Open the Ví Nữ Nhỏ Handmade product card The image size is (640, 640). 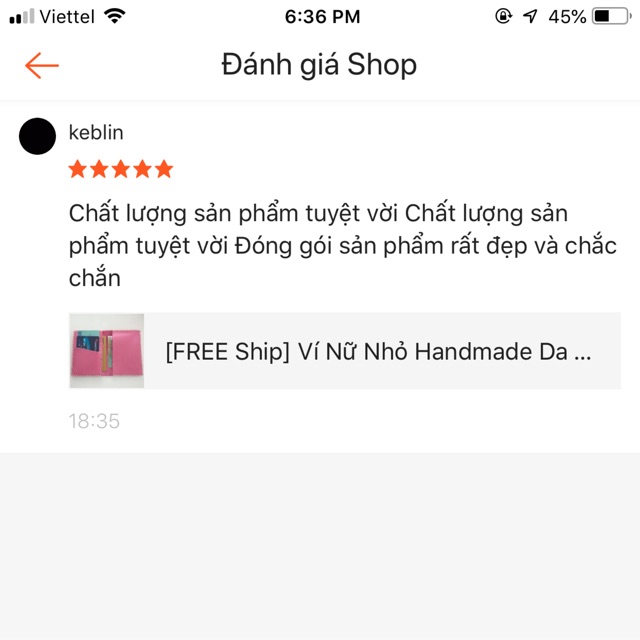pyautogui.click(x=344, y=351)
